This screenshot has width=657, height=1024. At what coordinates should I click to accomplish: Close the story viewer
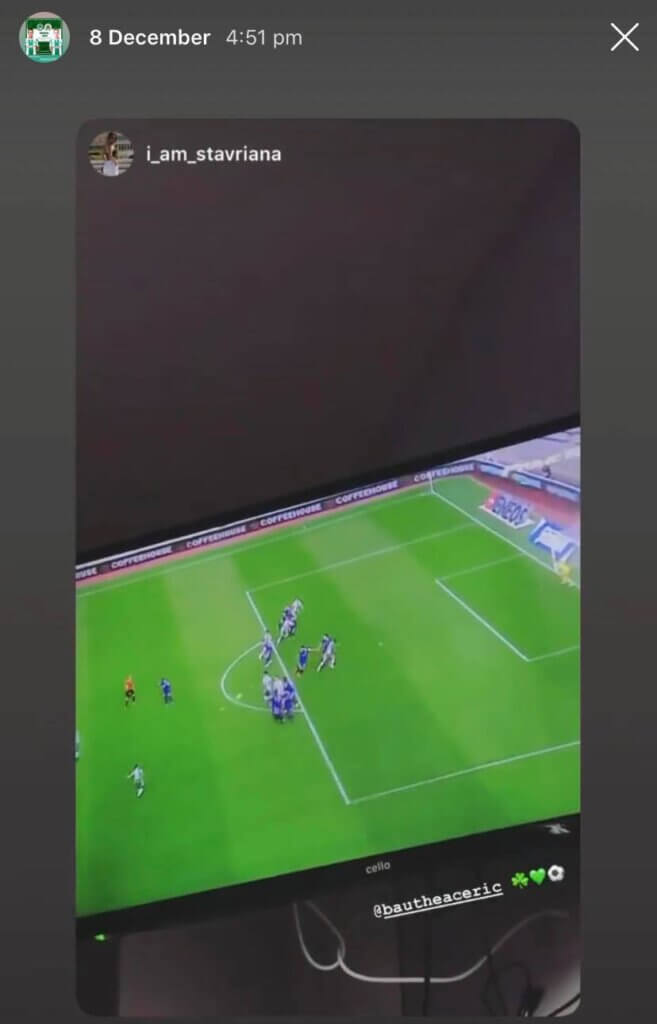click(x=624, y=38)
